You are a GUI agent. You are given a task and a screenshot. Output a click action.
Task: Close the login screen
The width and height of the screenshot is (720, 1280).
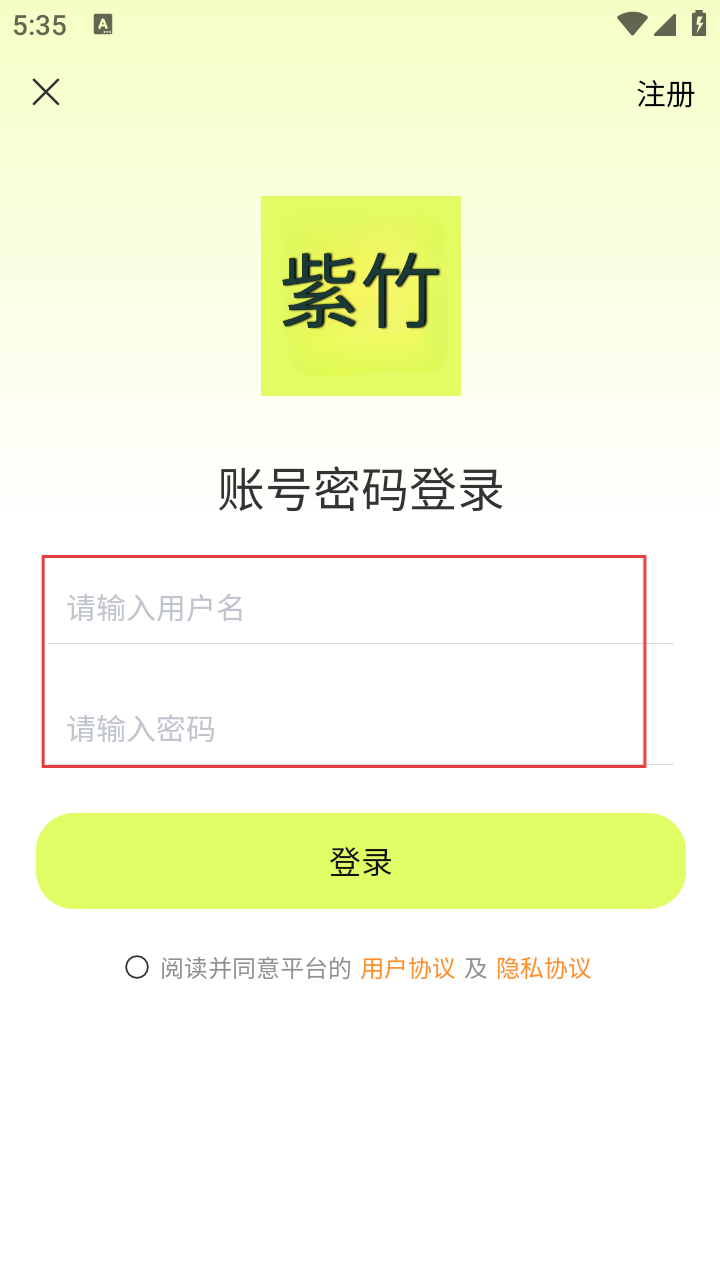(46, 92)
